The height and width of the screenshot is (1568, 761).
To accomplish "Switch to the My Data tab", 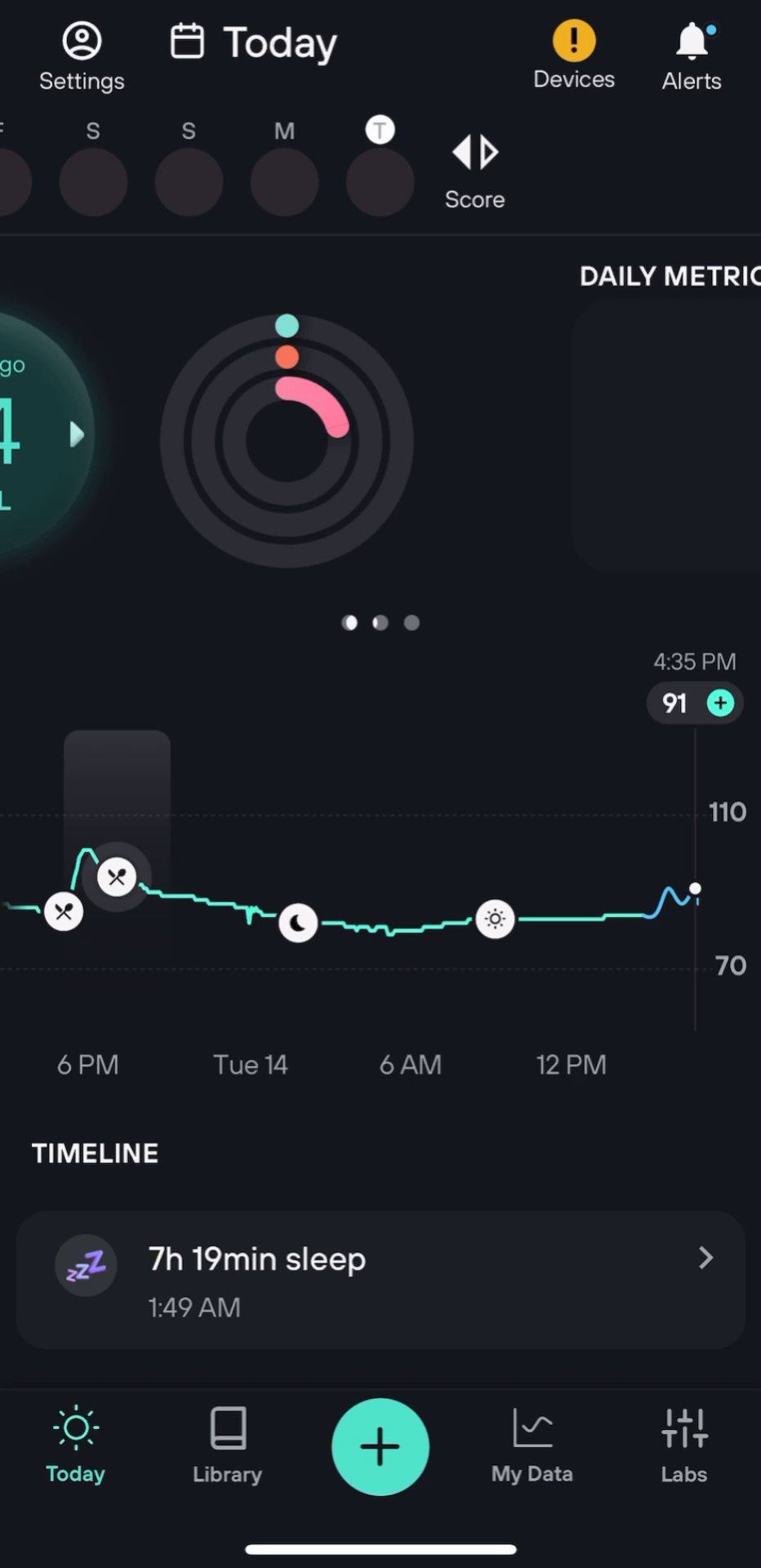I will tap(532, 1446).
